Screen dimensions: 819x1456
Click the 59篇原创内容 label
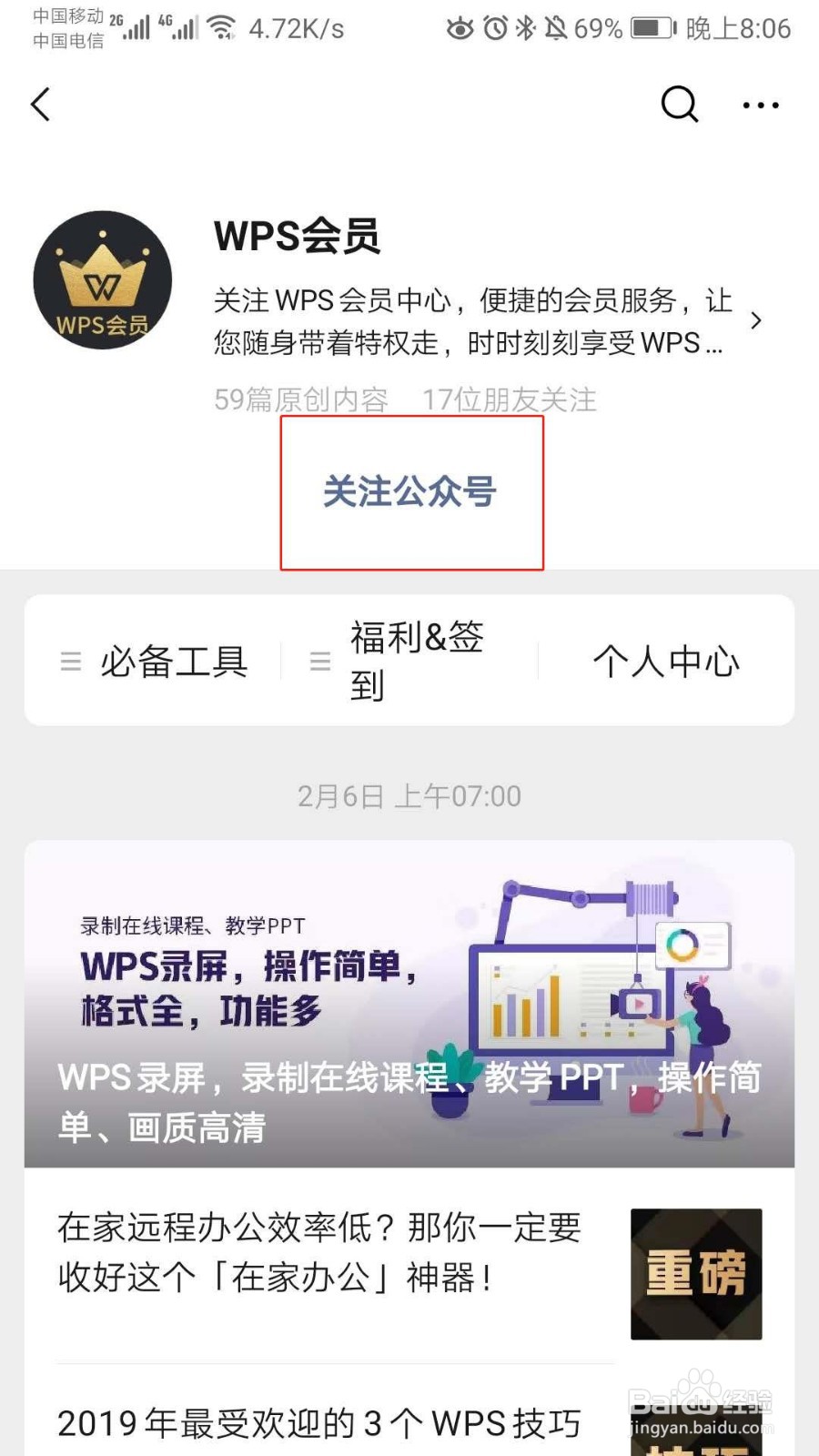(301, 400)
